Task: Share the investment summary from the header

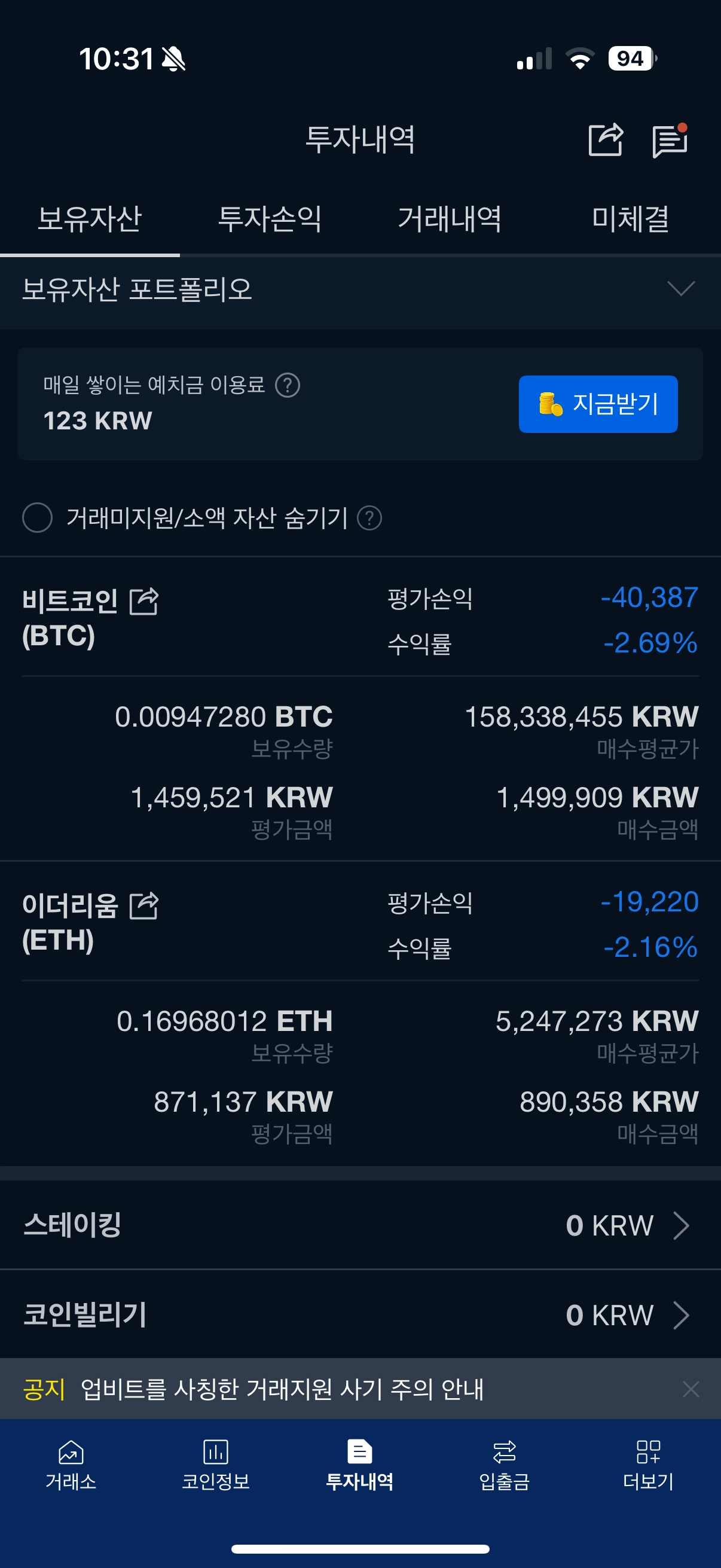Action: tap(606, 140)
